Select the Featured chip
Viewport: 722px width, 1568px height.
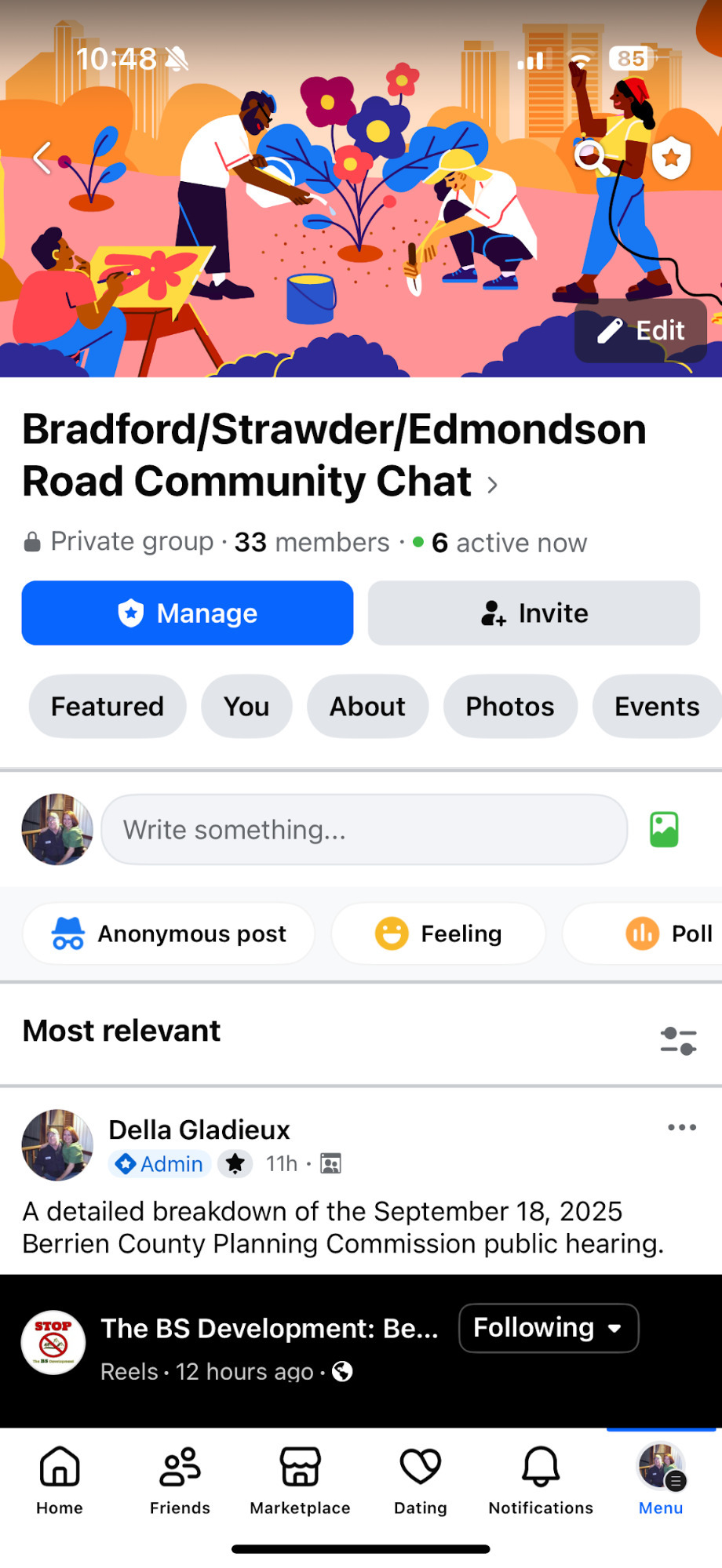point(108,707)
